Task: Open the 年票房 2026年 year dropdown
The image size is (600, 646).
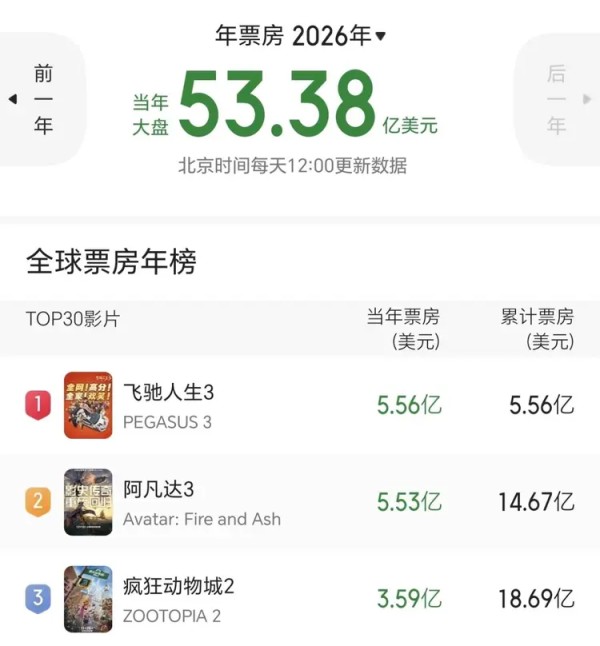Action: 301,37
